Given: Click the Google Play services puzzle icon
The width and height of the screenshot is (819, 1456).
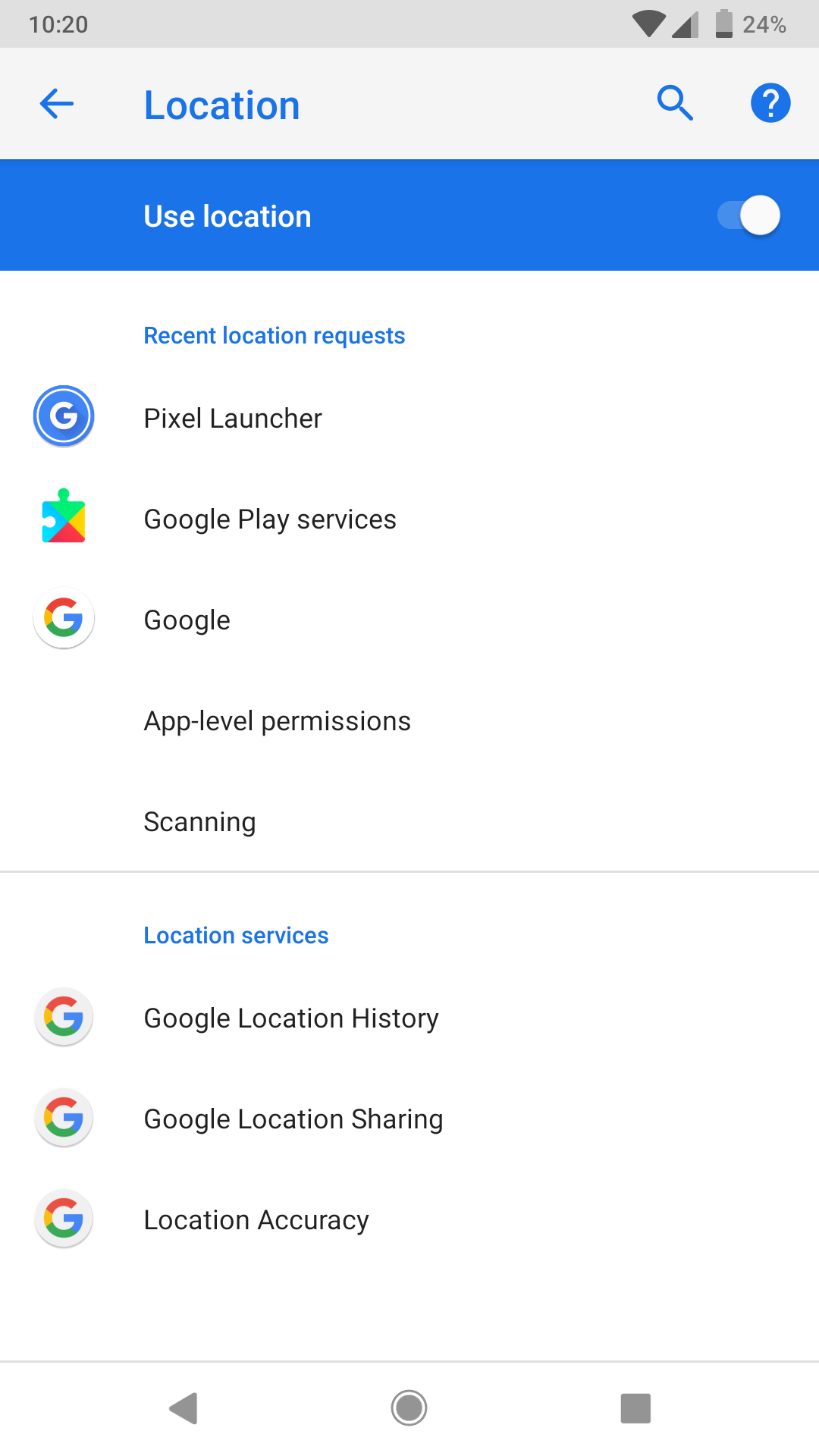Looking at the screenshot, I should coord(64,518).
